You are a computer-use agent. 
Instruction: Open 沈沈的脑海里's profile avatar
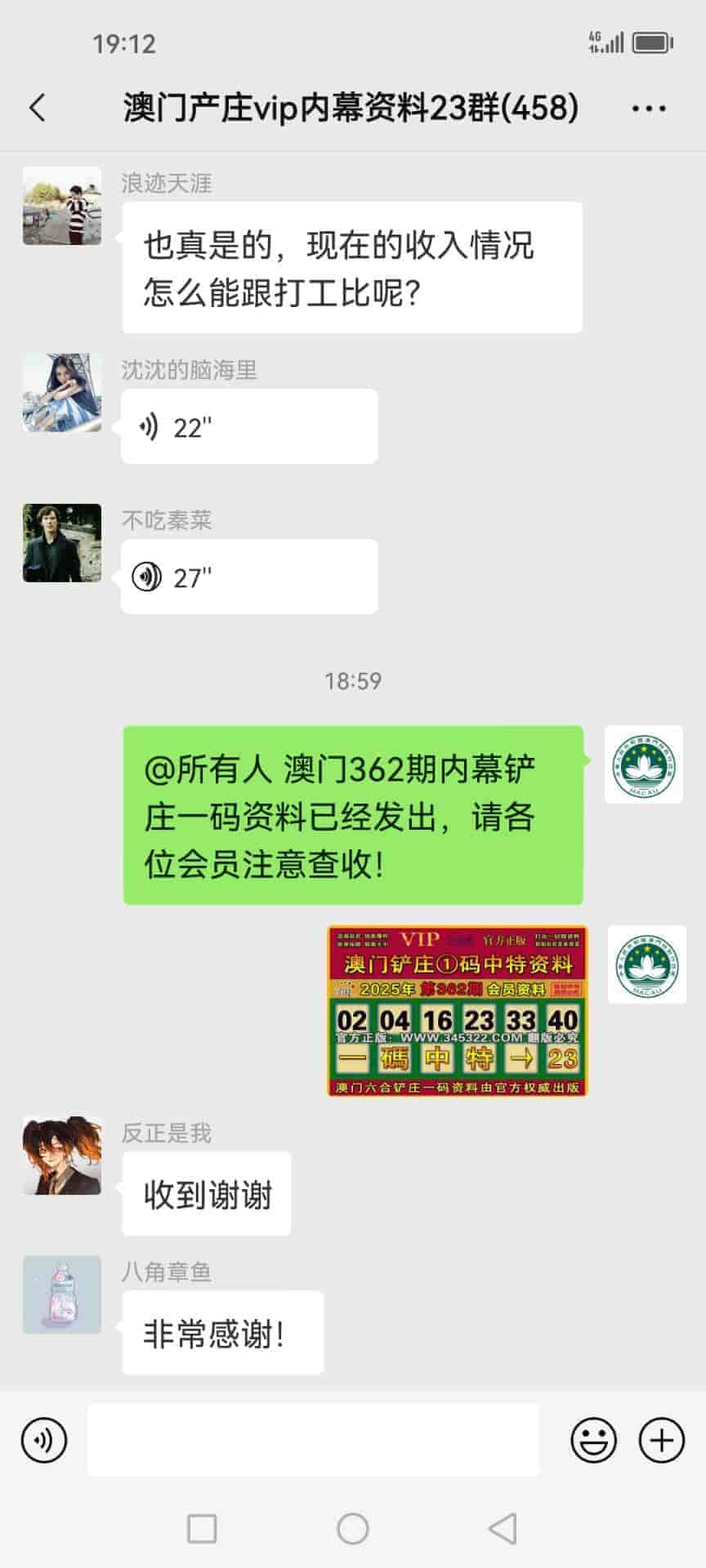pyautogui.click(x=62, y=393)
